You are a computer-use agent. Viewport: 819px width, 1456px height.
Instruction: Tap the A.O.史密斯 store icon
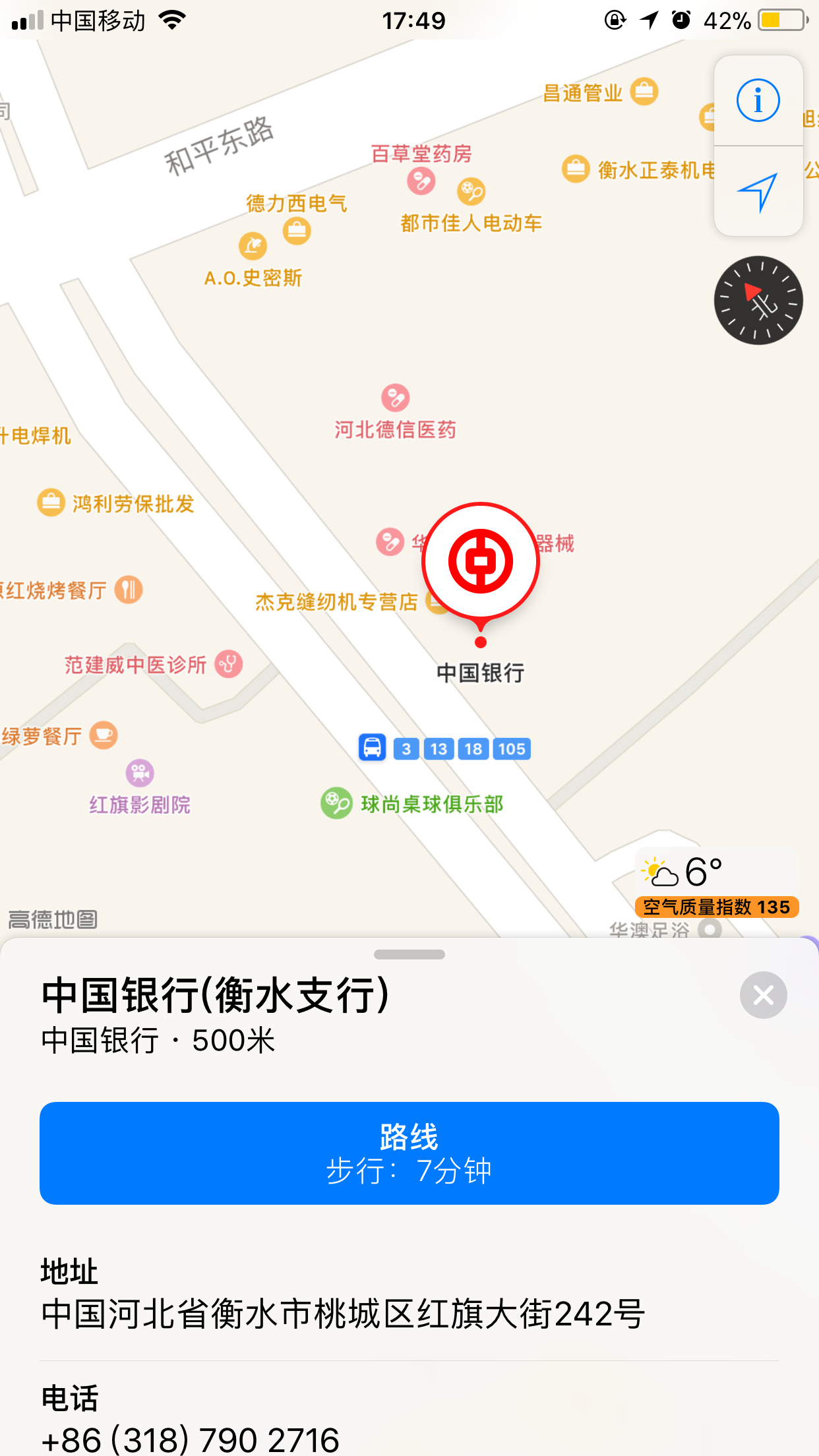coord(253,246)
